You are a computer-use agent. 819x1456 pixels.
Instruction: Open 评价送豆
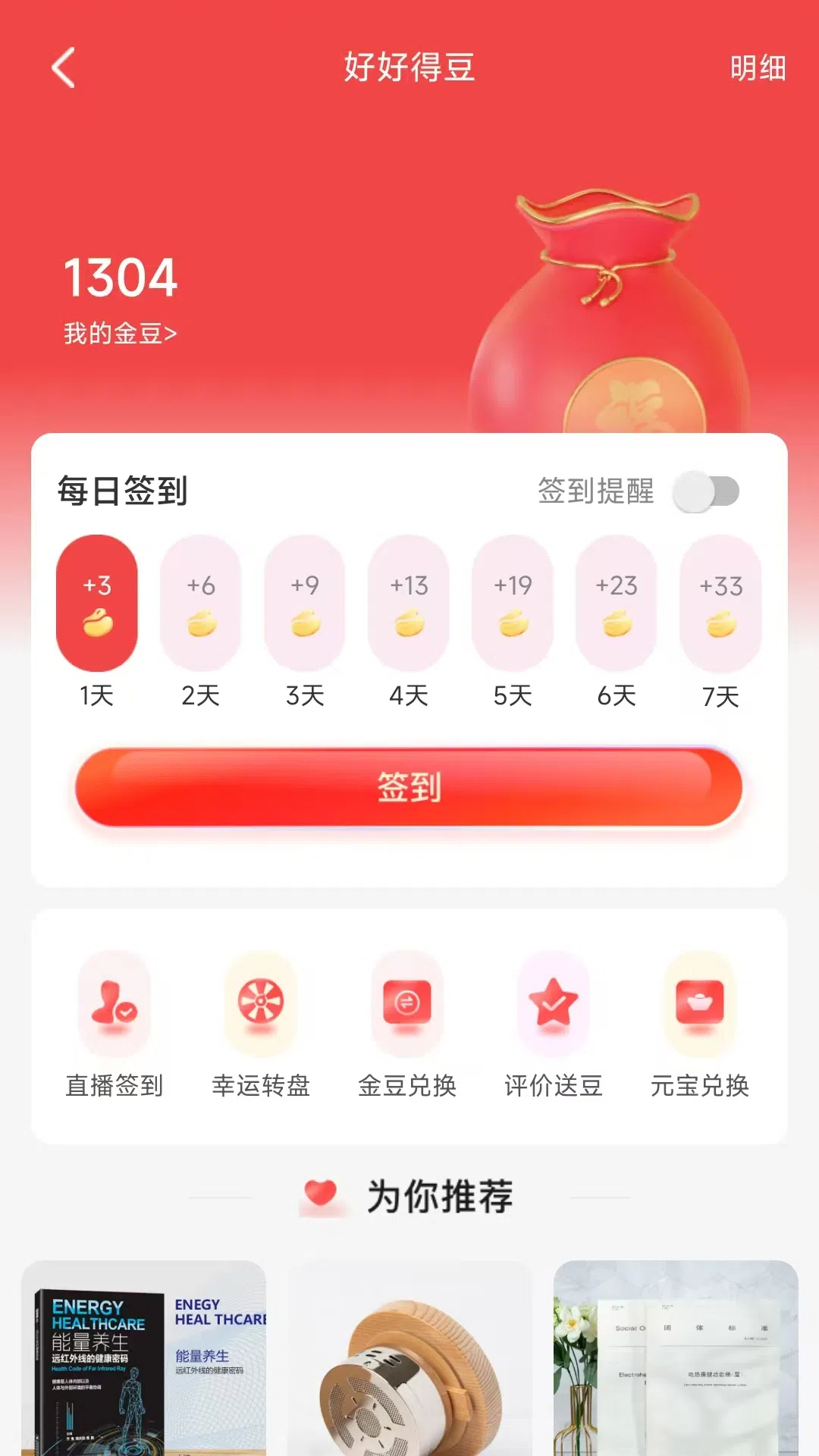pyautogui.click(x=554, y=1024)
